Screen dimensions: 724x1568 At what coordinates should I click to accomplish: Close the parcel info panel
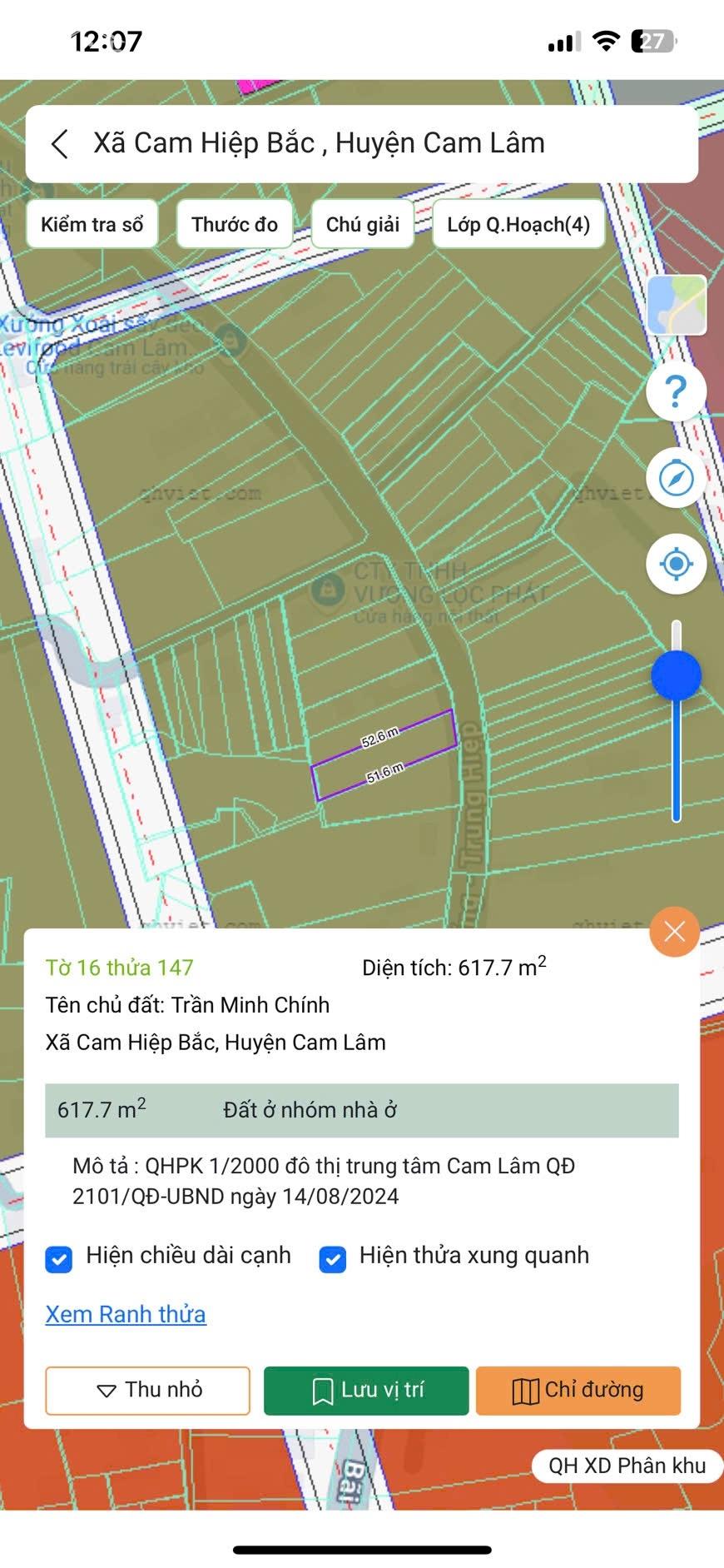click(x=674, y=931)
